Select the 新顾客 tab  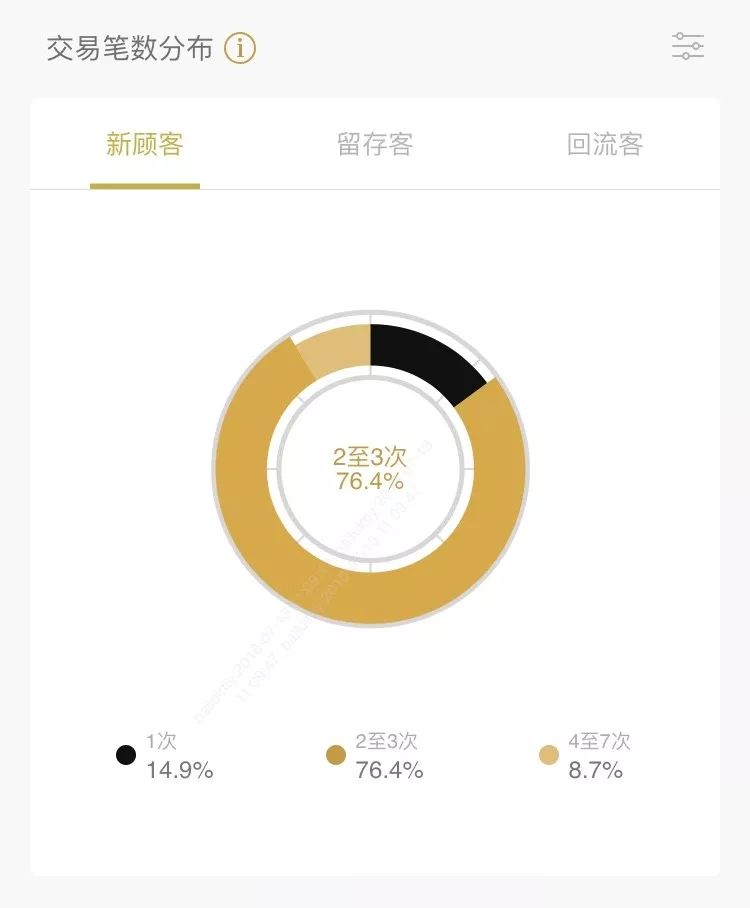[x=145, y=144]
